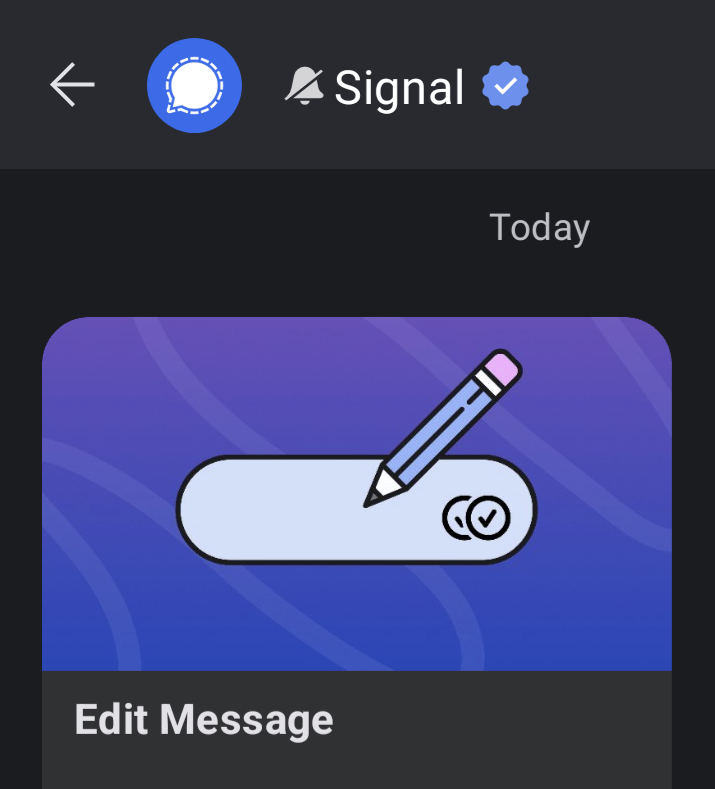Screen dimensions: 715x789
Task: Open the Signal profile avatar
Action: tap(194, 87)
